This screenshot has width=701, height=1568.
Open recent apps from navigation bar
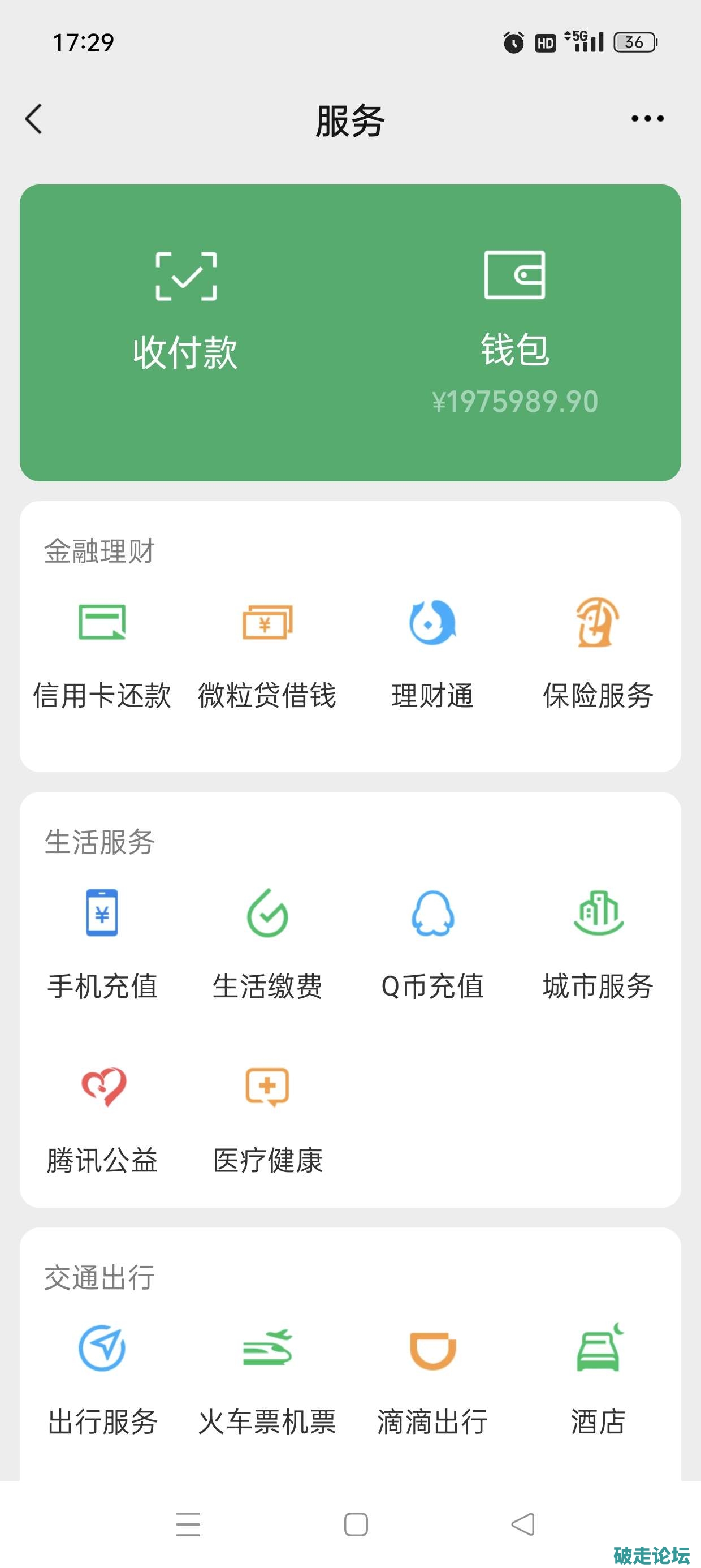[188, 1524]
